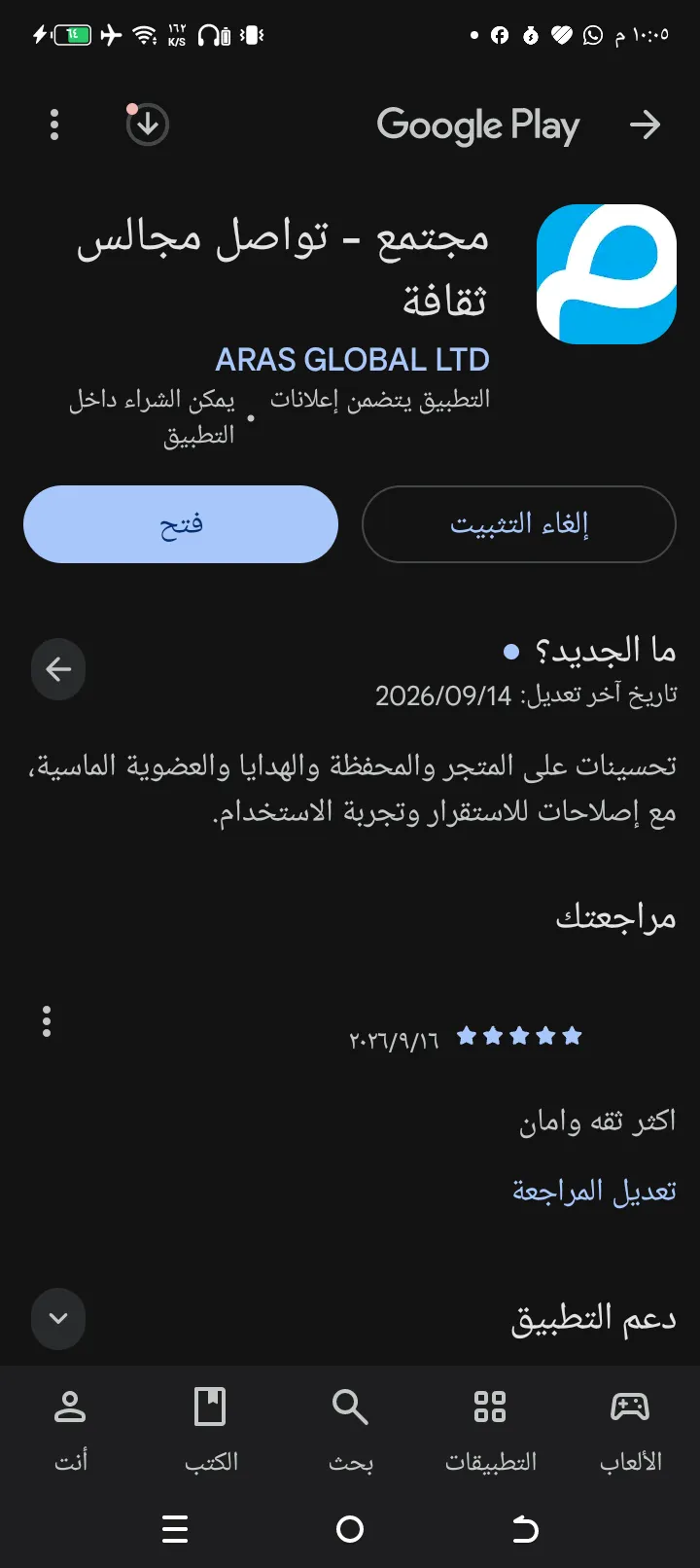Image resolution: width=700 pixels, height=1568 pixels.
Task: Tap إلغاء التثبيت to uninstall the app
Action: pyautogui.click(x=519, y=524)
